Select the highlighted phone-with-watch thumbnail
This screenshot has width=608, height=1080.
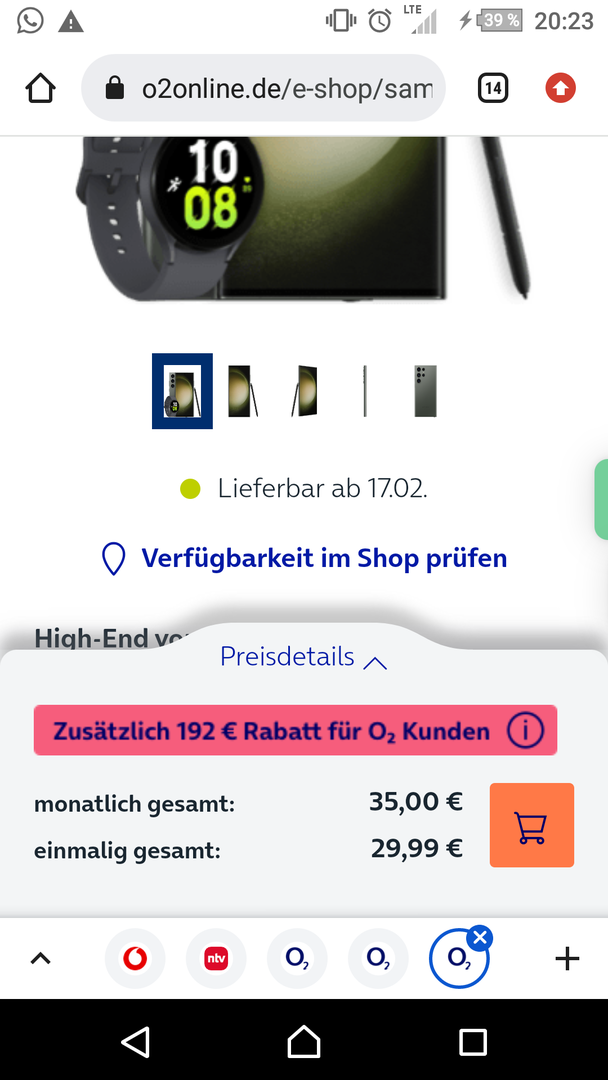click(x=182, y=391)
